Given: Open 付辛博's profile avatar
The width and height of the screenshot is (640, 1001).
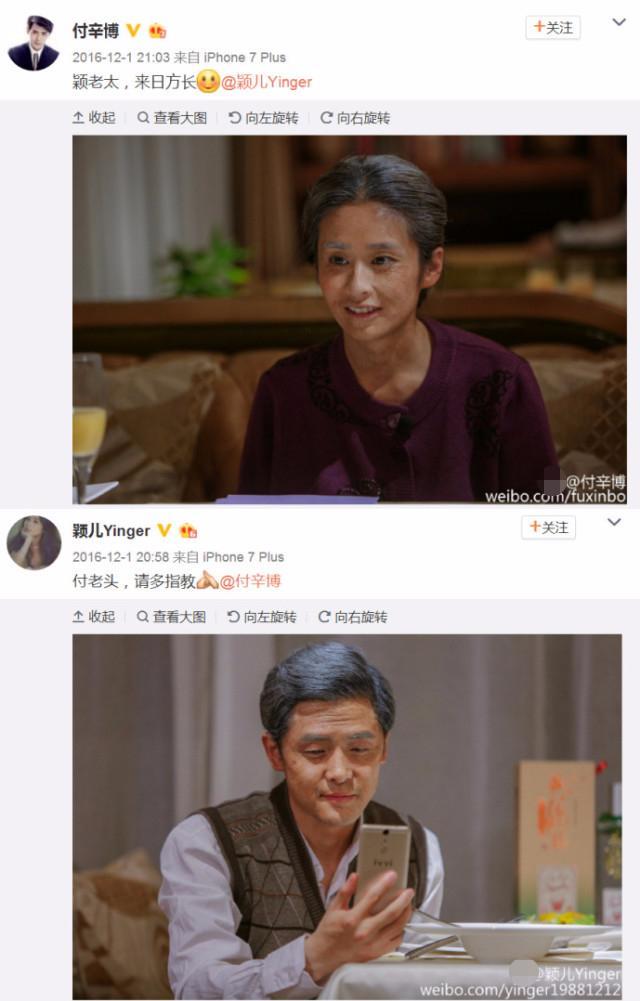Looking at the screenshot, I should 32,43.
